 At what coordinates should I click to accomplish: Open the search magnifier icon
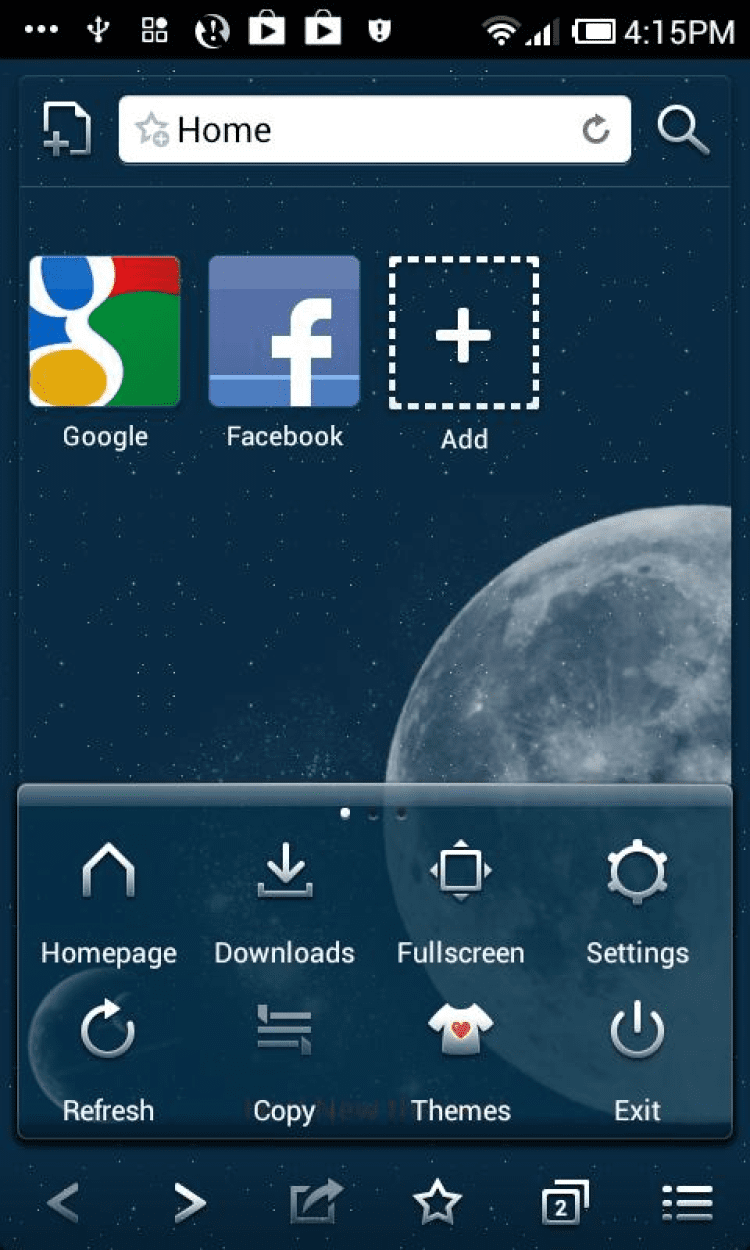coord(683,130)
